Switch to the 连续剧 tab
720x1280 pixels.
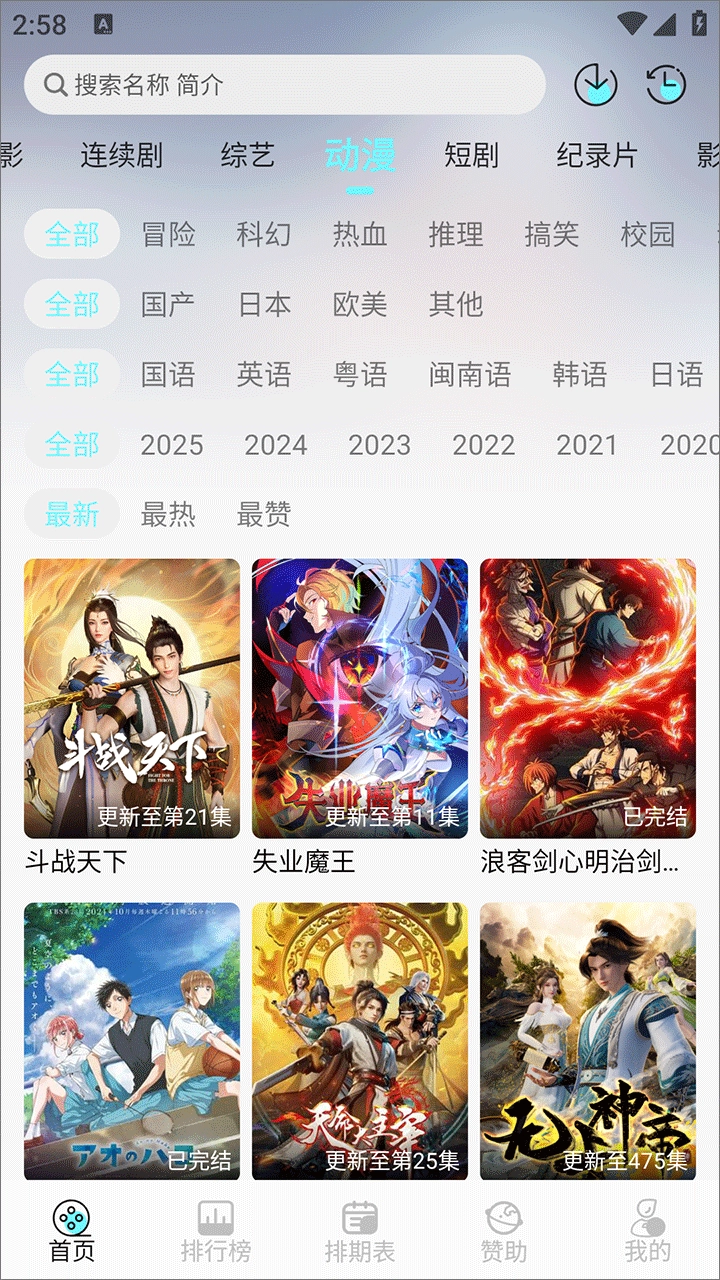(121, 156)
